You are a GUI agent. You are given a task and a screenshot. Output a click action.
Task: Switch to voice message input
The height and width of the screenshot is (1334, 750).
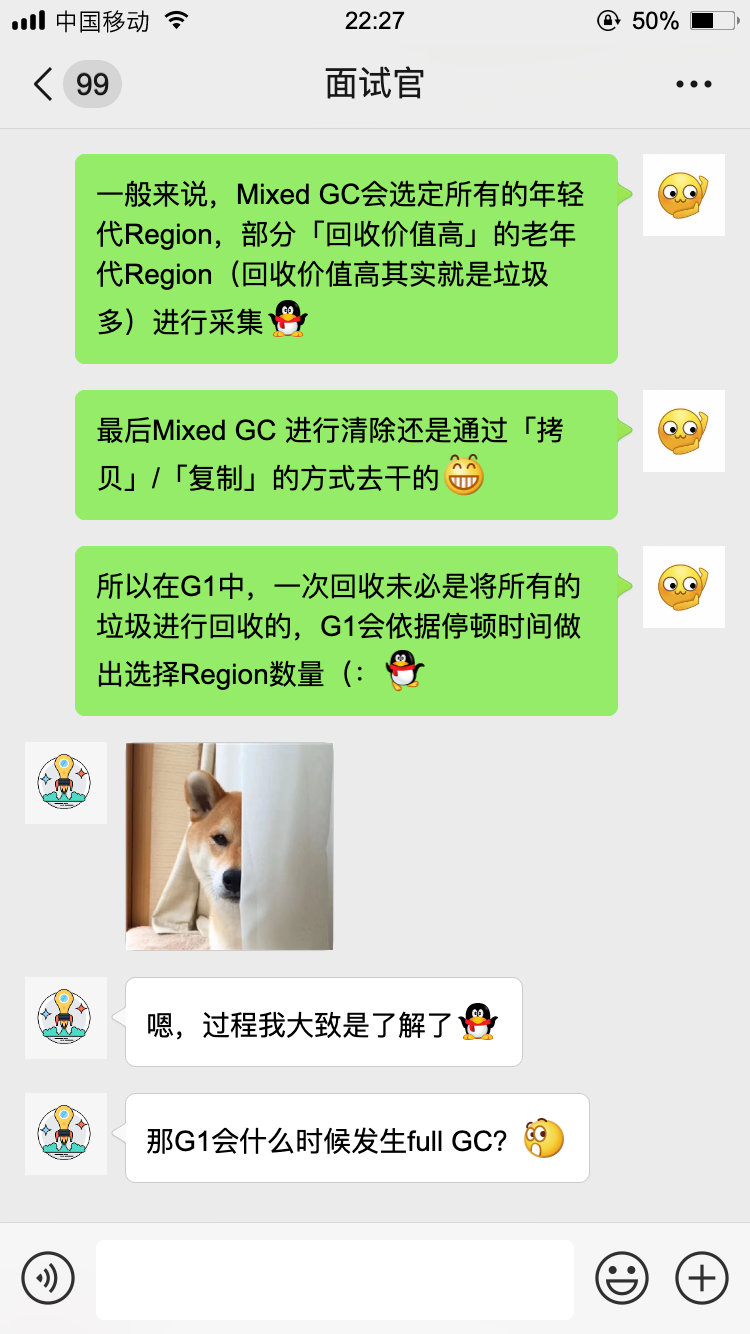click(48, 1278)
